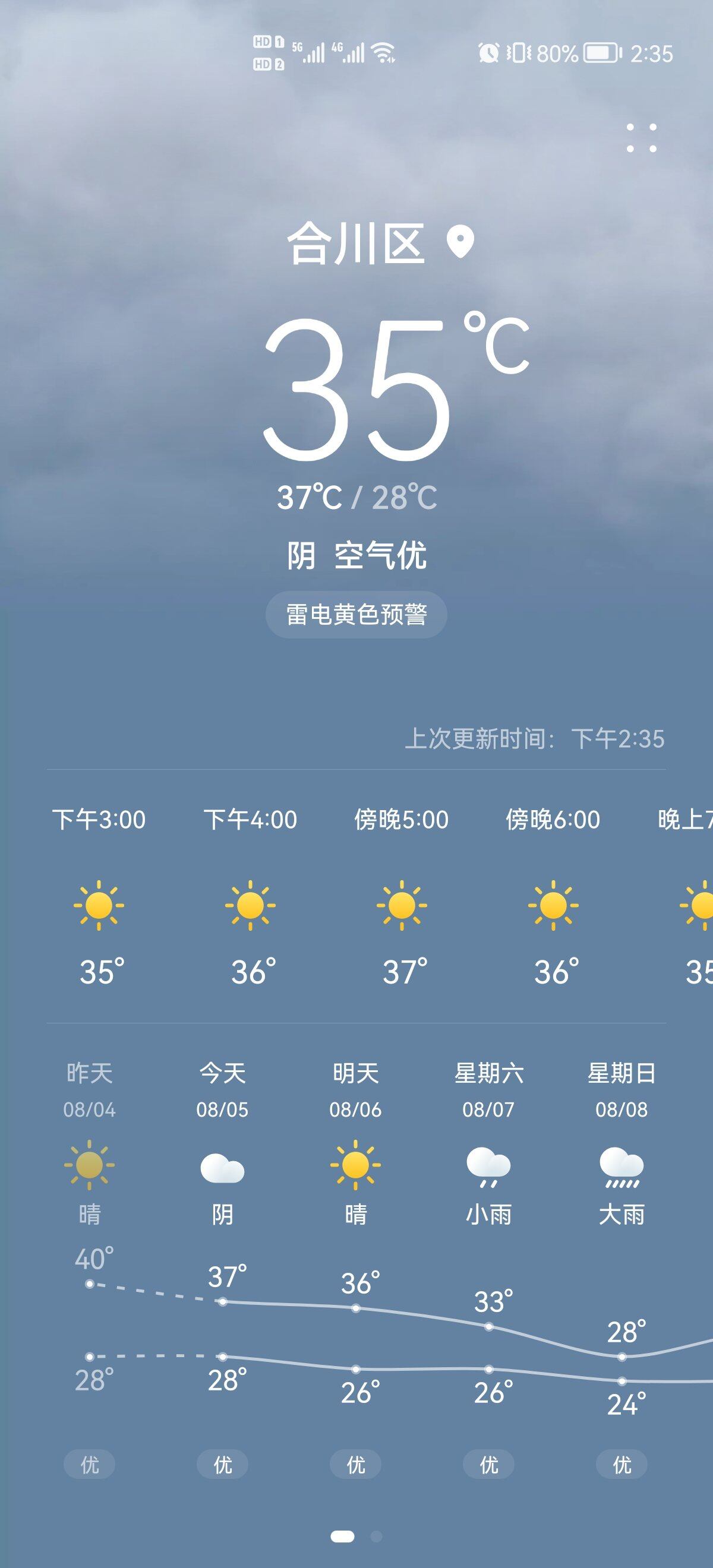Open the 雷电黄色预警 weather alert
The height and width of the screenshot is (1568, 713).
tap(356, 615)
